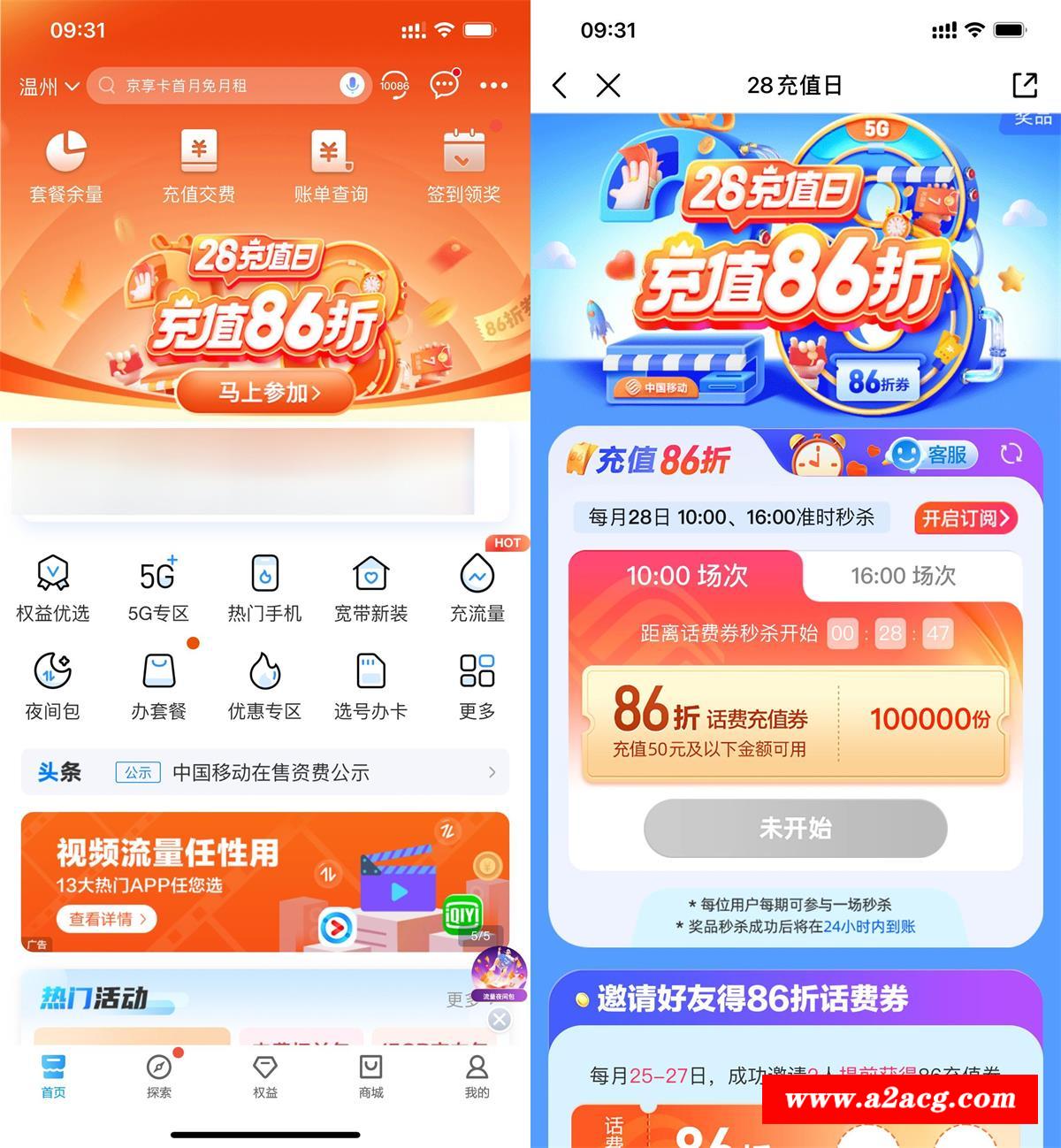
Task: Switch to the 16:00 场次 tab
Action: point(904,576)
